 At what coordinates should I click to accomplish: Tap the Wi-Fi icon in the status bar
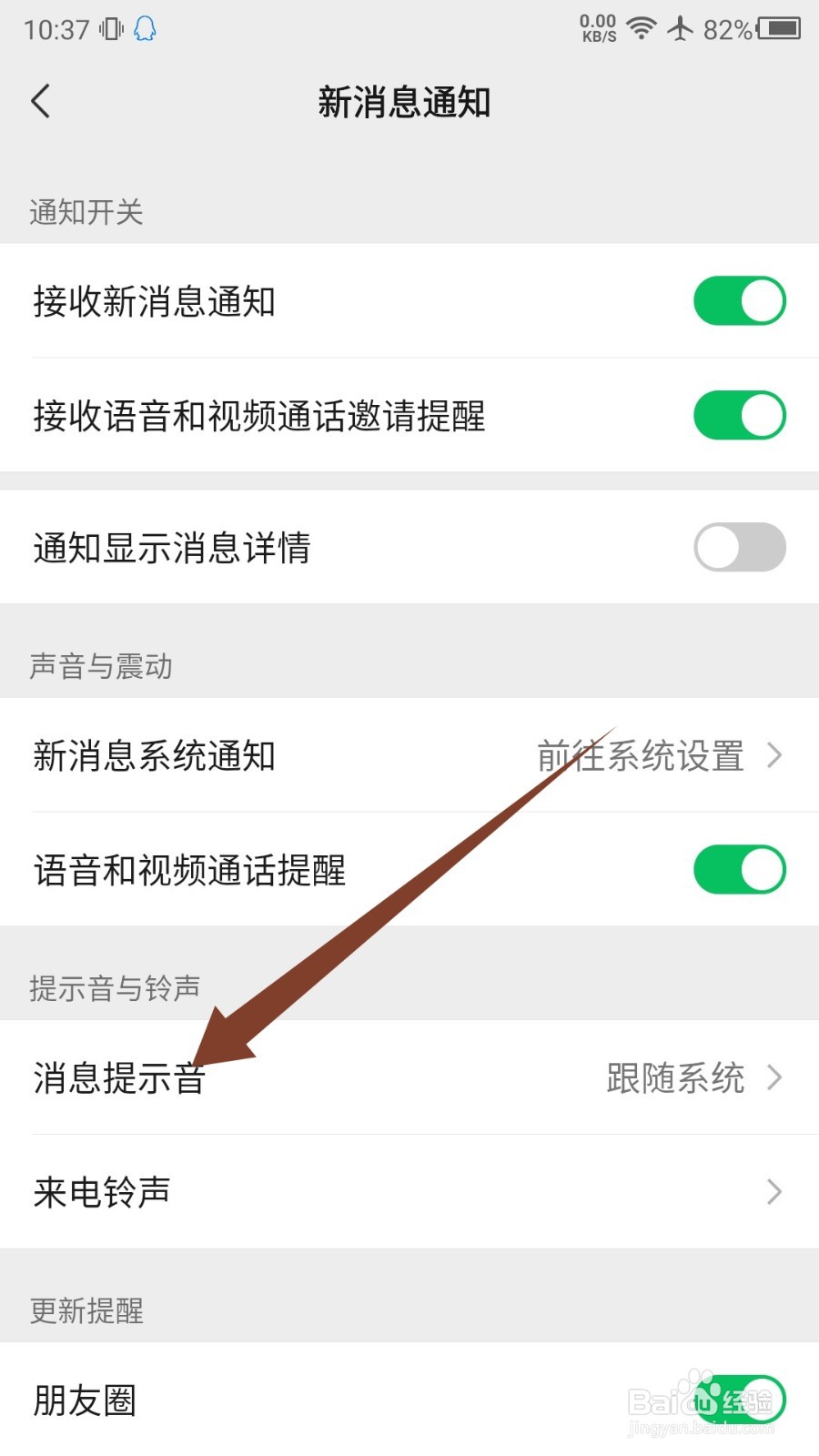(642, 28)
